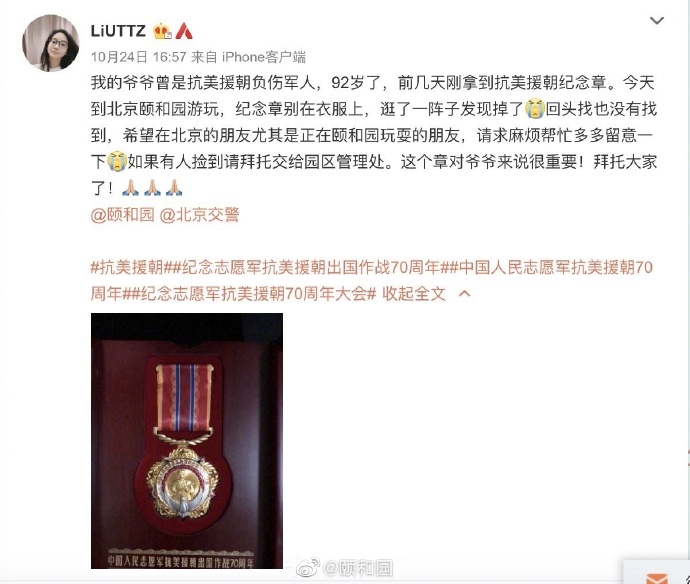Expand the post options chevron
The width and height of the screenshot is (690, 584).
coord(657,20)
